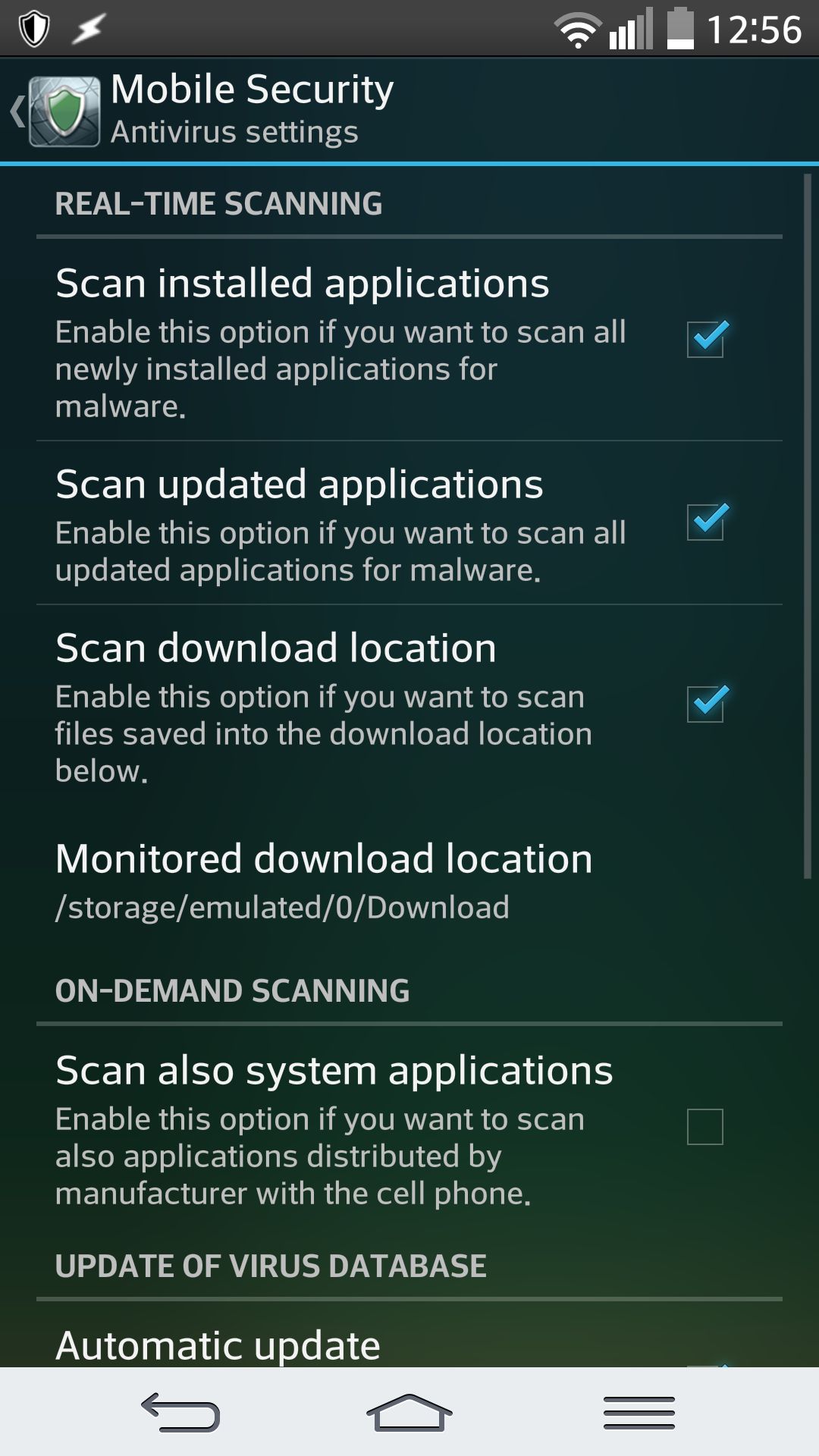Toggle Scan download location checkbox
The width and height of the screenshot is (819, 1456).
(706, 704)
